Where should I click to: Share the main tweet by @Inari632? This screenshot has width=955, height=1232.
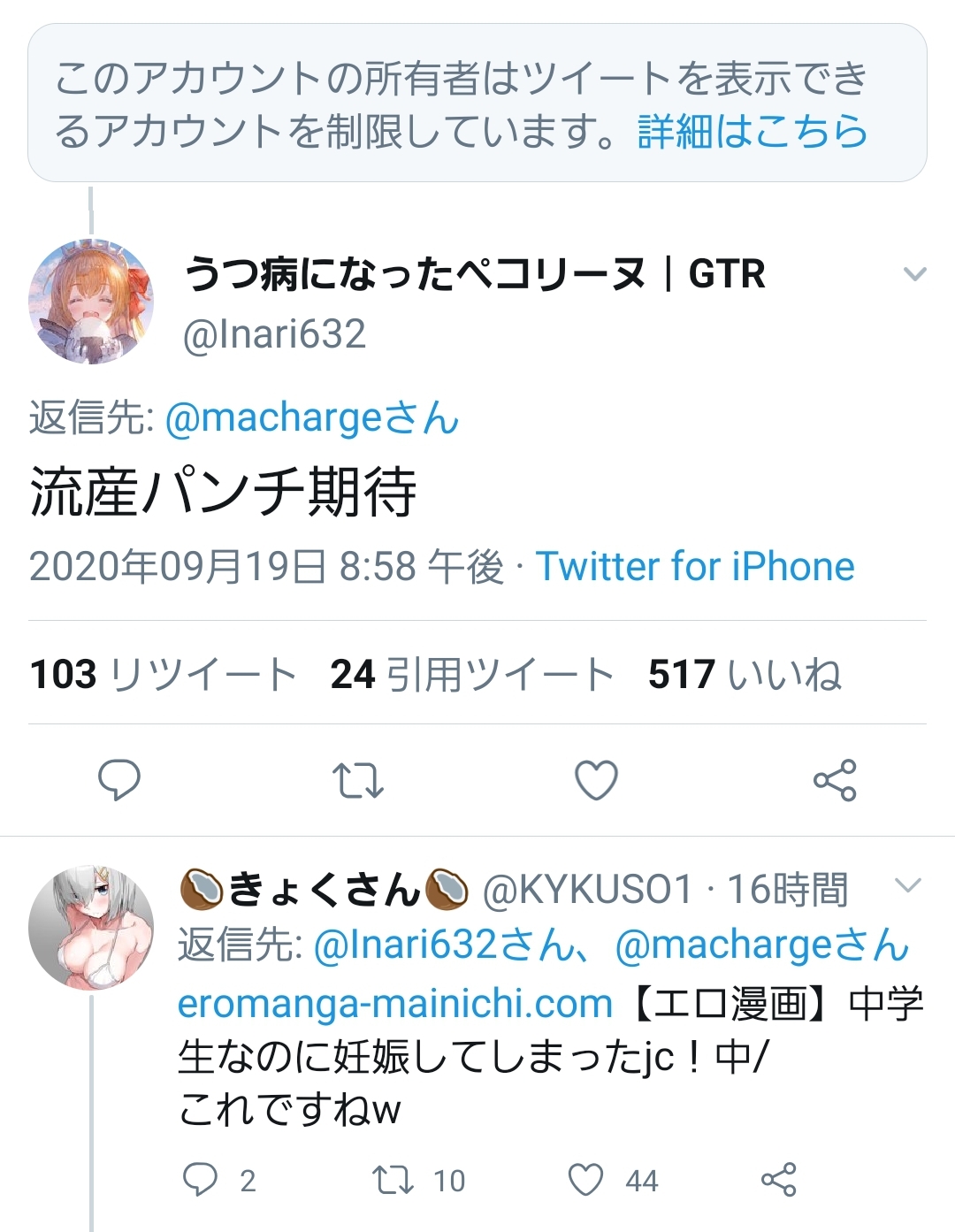tap(835, 780)
